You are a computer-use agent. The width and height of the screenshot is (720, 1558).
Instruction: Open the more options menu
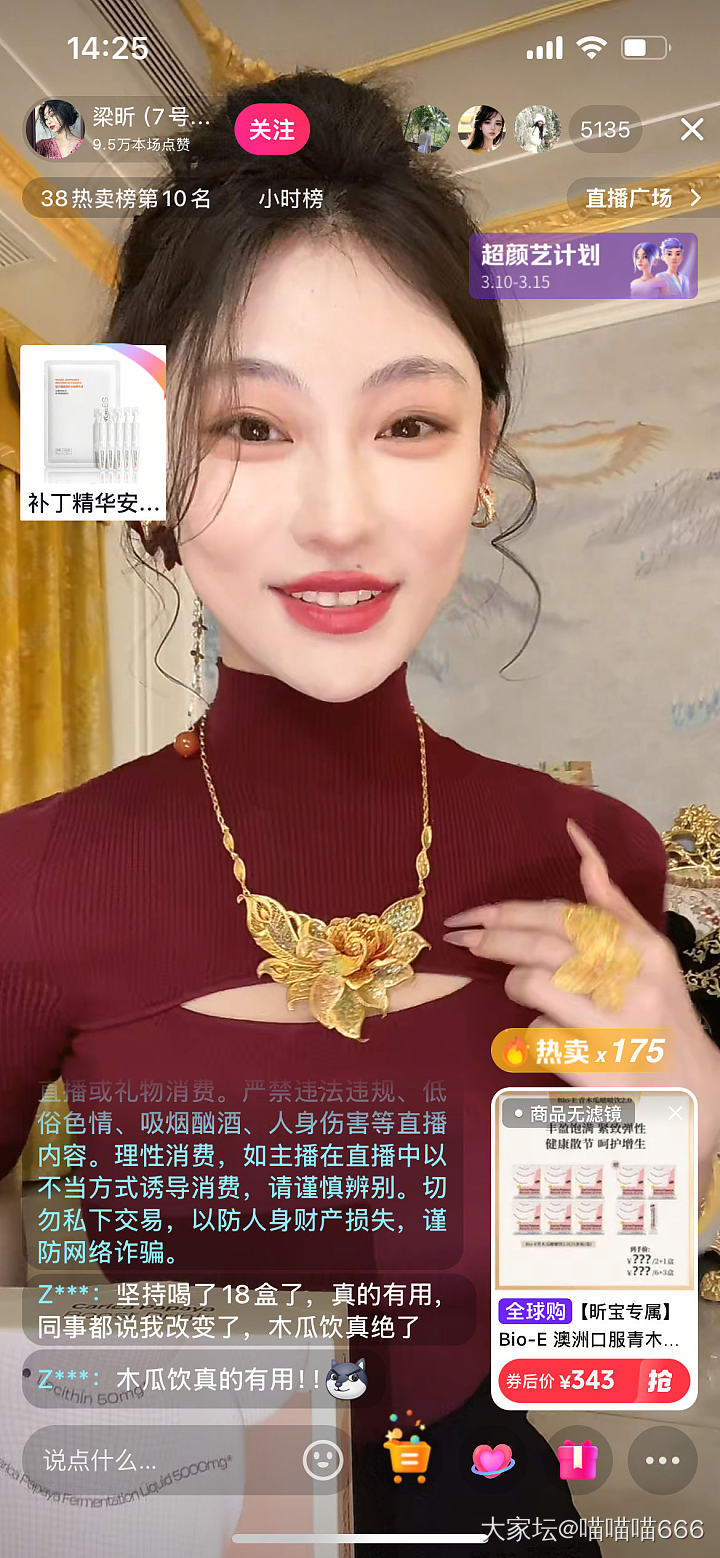[x=662, y=1461]
